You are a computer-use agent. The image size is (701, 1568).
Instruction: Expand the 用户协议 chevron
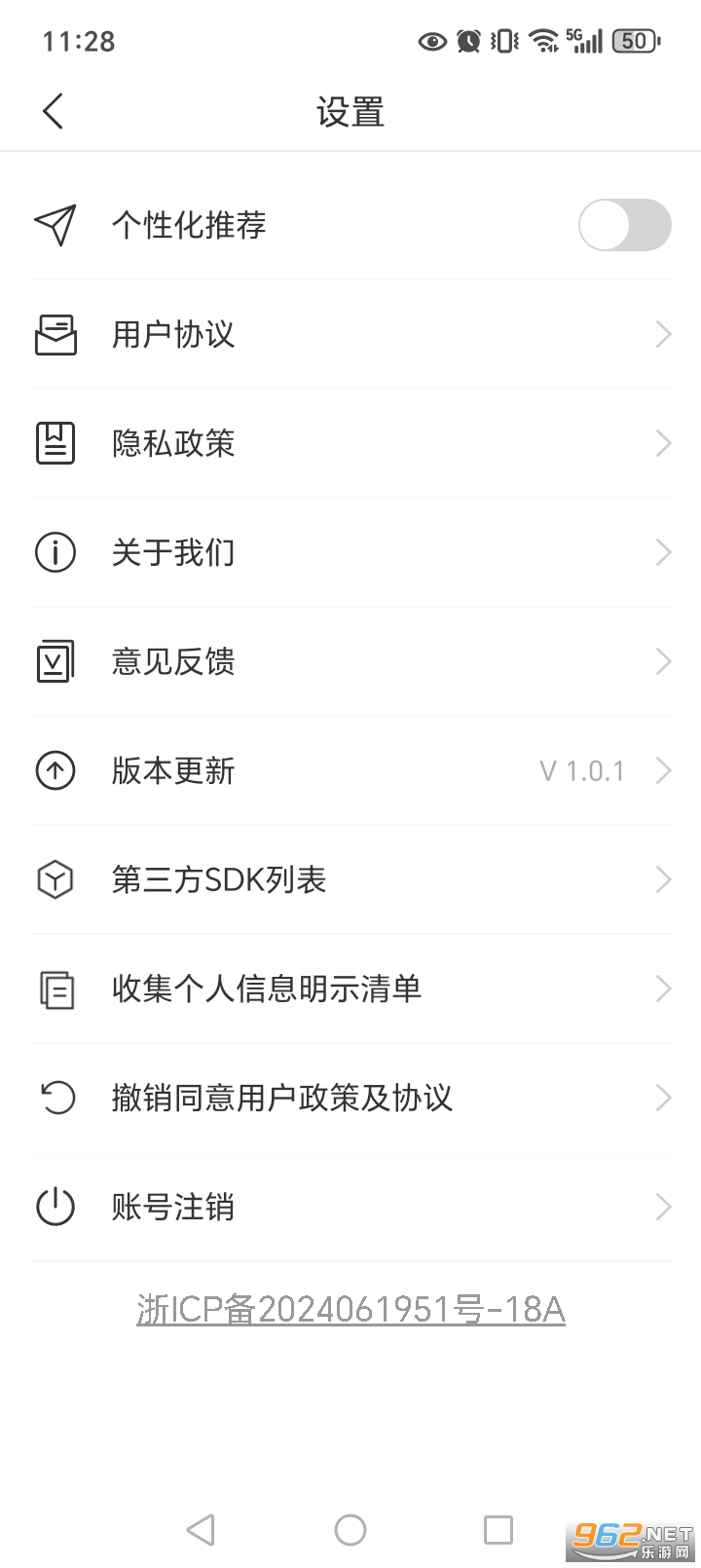(x=664, y=334)
